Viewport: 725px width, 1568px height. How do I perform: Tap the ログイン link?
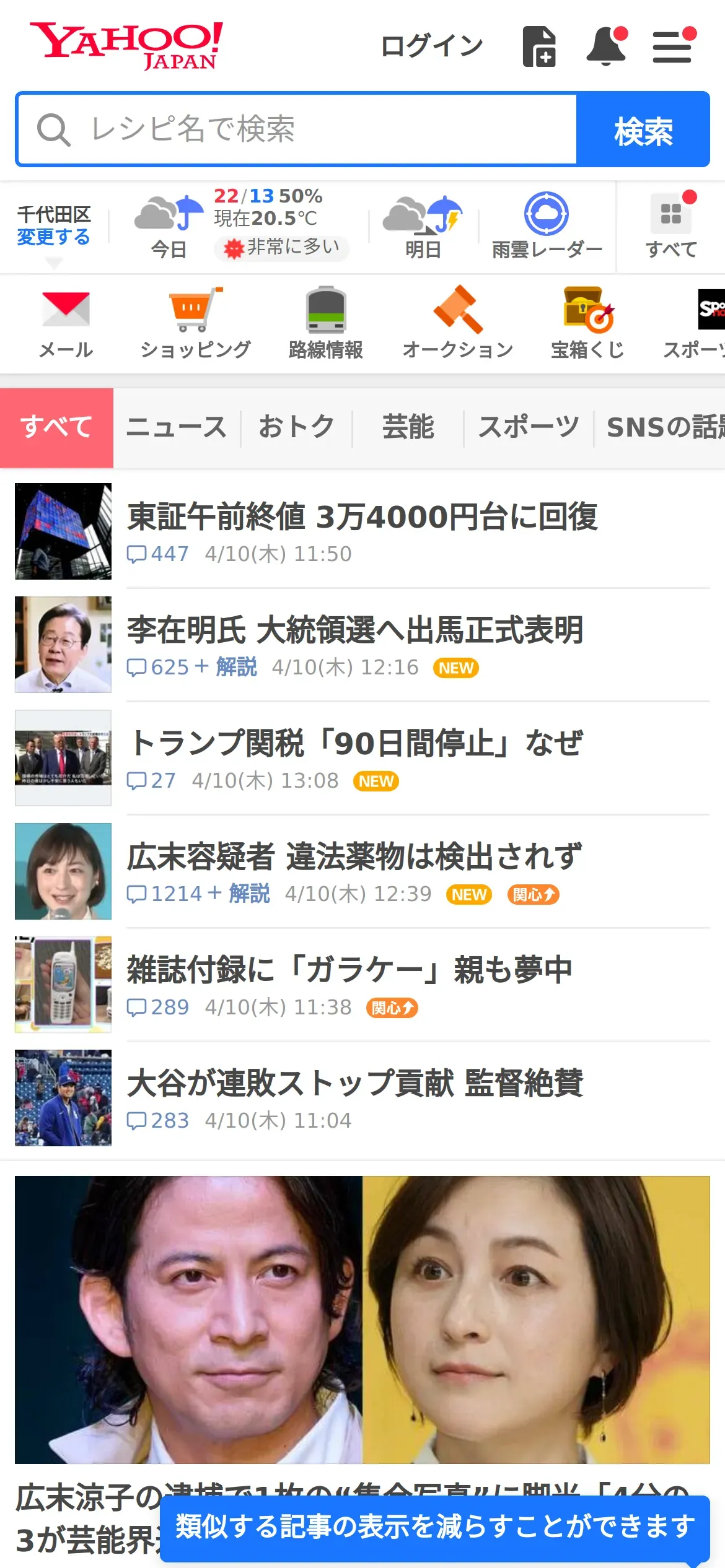(x=431, y=46)
